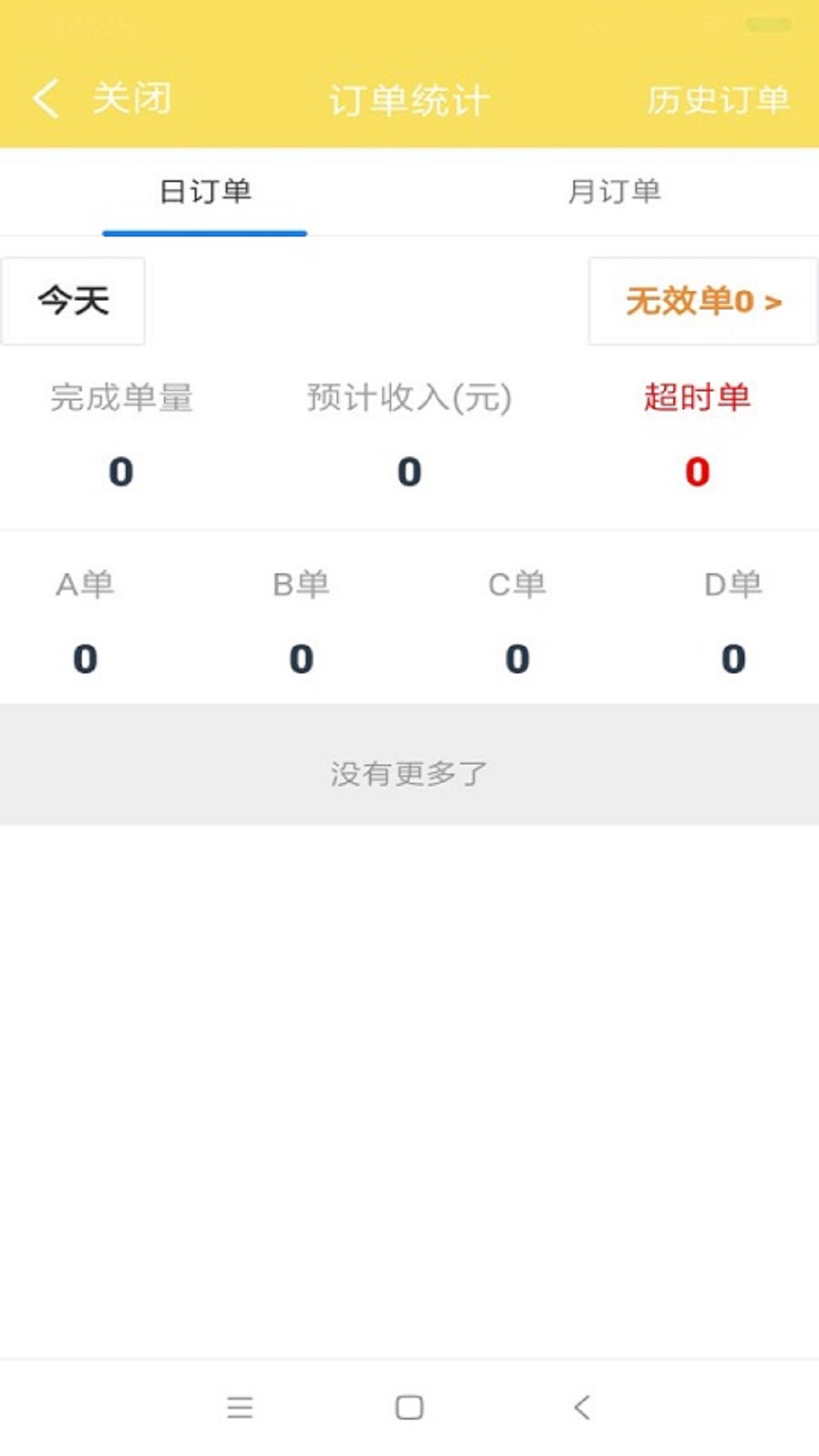The height and width of the screenshot is (1456, 819).
Task: Switch to the 月订单 tab
Action: [x=614, y=193]
